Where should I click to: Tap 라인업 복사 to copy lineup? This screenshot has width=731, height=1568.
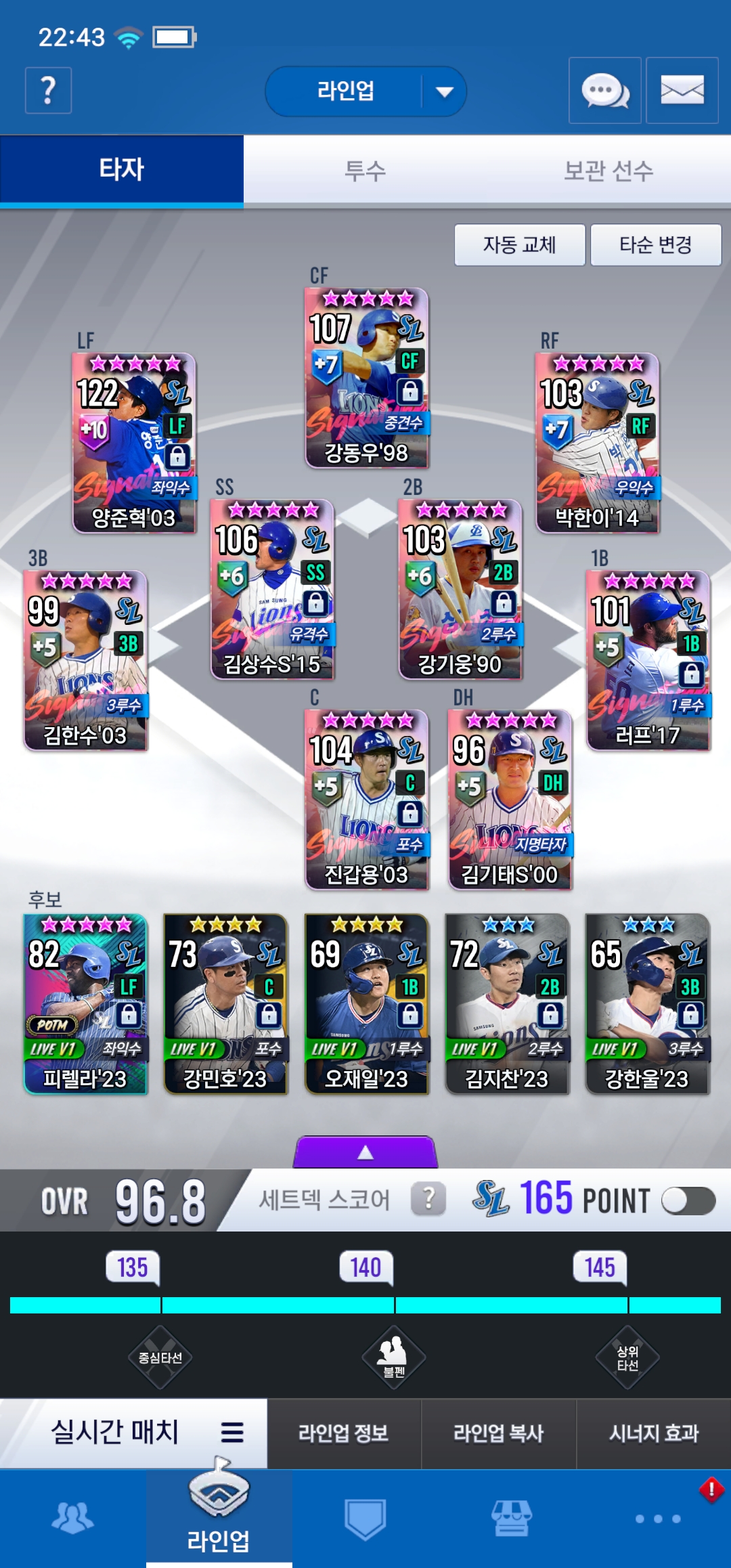[499, 1433]
